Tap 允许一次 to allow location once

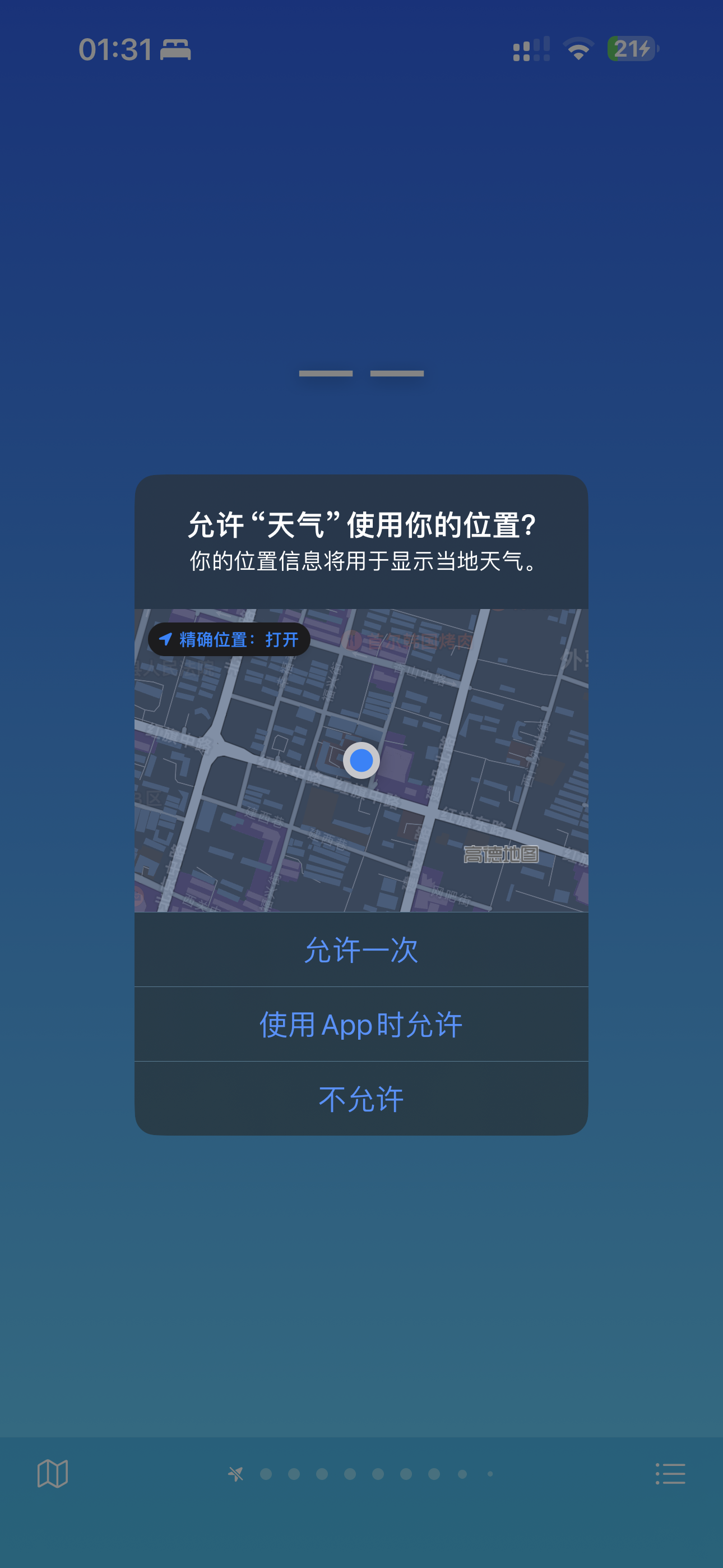click(x=361, y=949)
